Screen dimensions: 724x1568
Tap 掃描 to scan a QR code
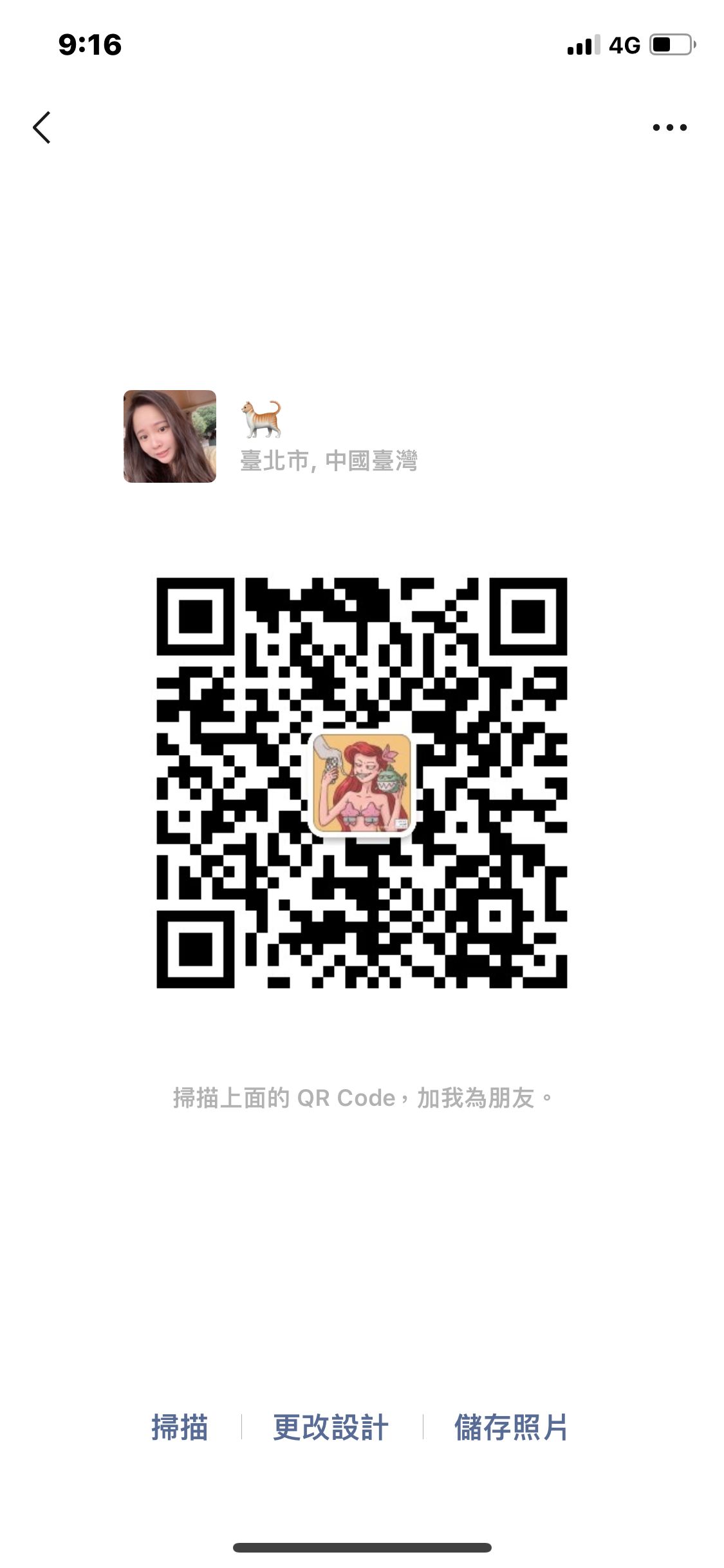pyautogui.click(x=180, y=1427)
